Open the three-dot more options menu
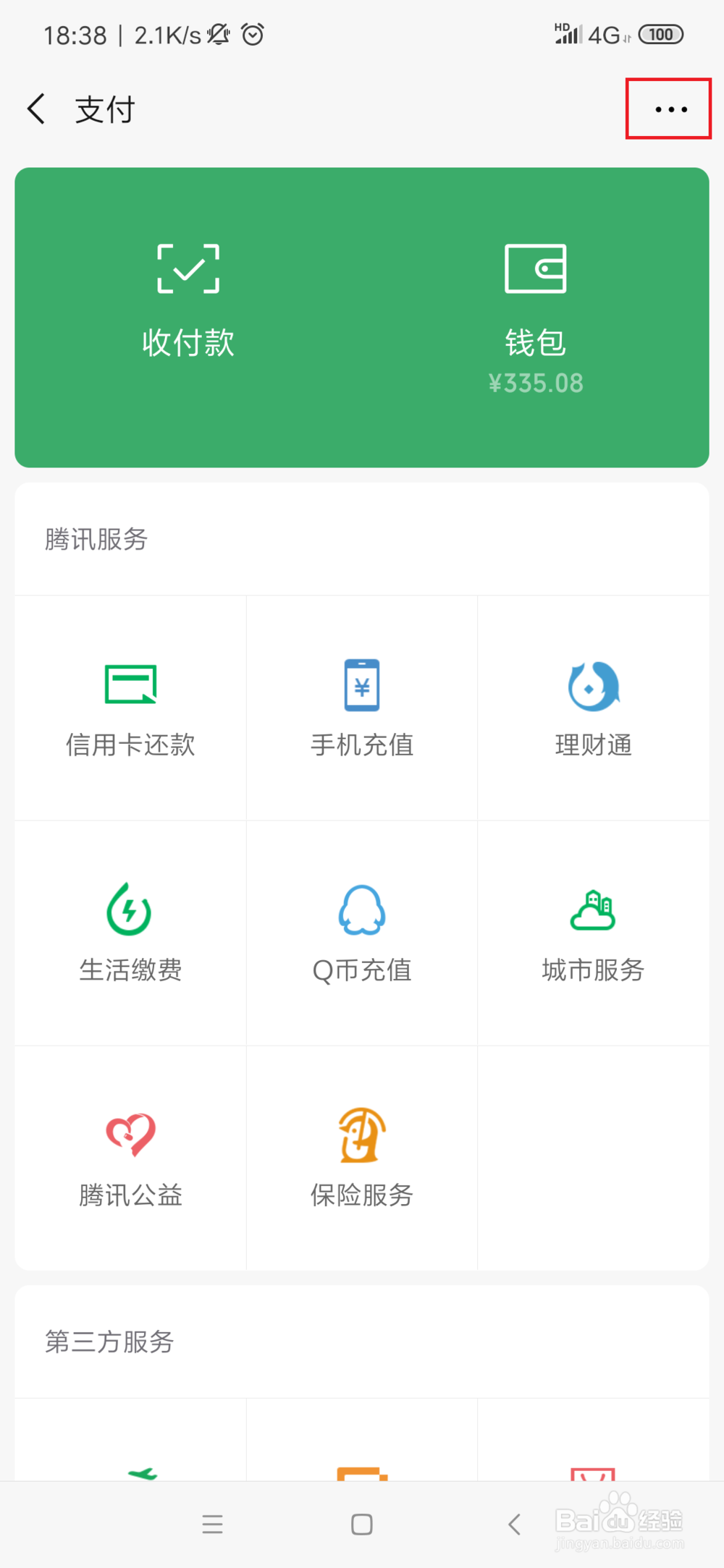This screenshot has width=724, height=1568. [x=667, y=109]
